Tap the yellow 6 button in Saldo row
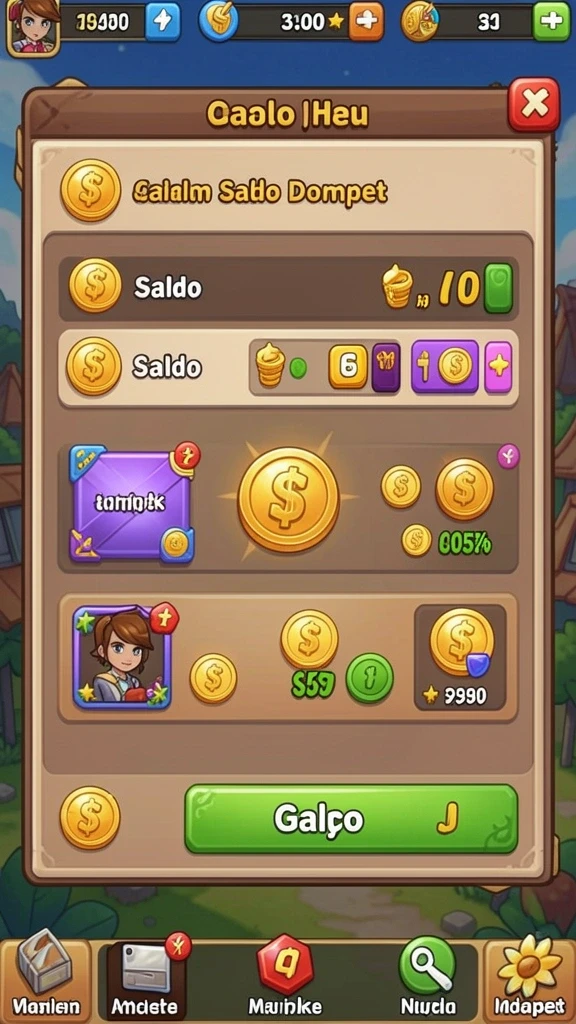The image size is (576, 1024). 347,367
